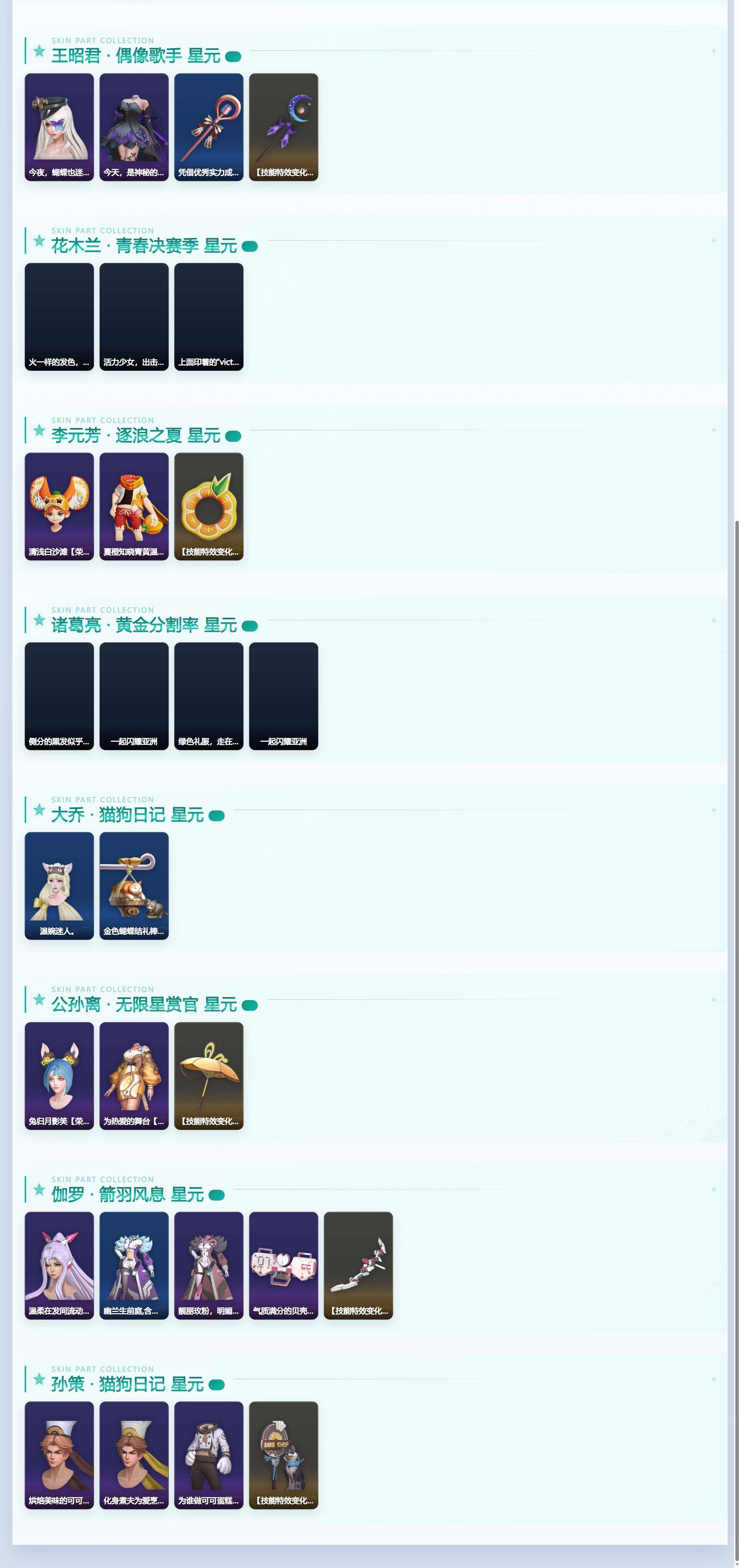740x1568 pixels.
Task: Select 花木兰 card "活力少女，出击..."
Action: coord(134,317)
